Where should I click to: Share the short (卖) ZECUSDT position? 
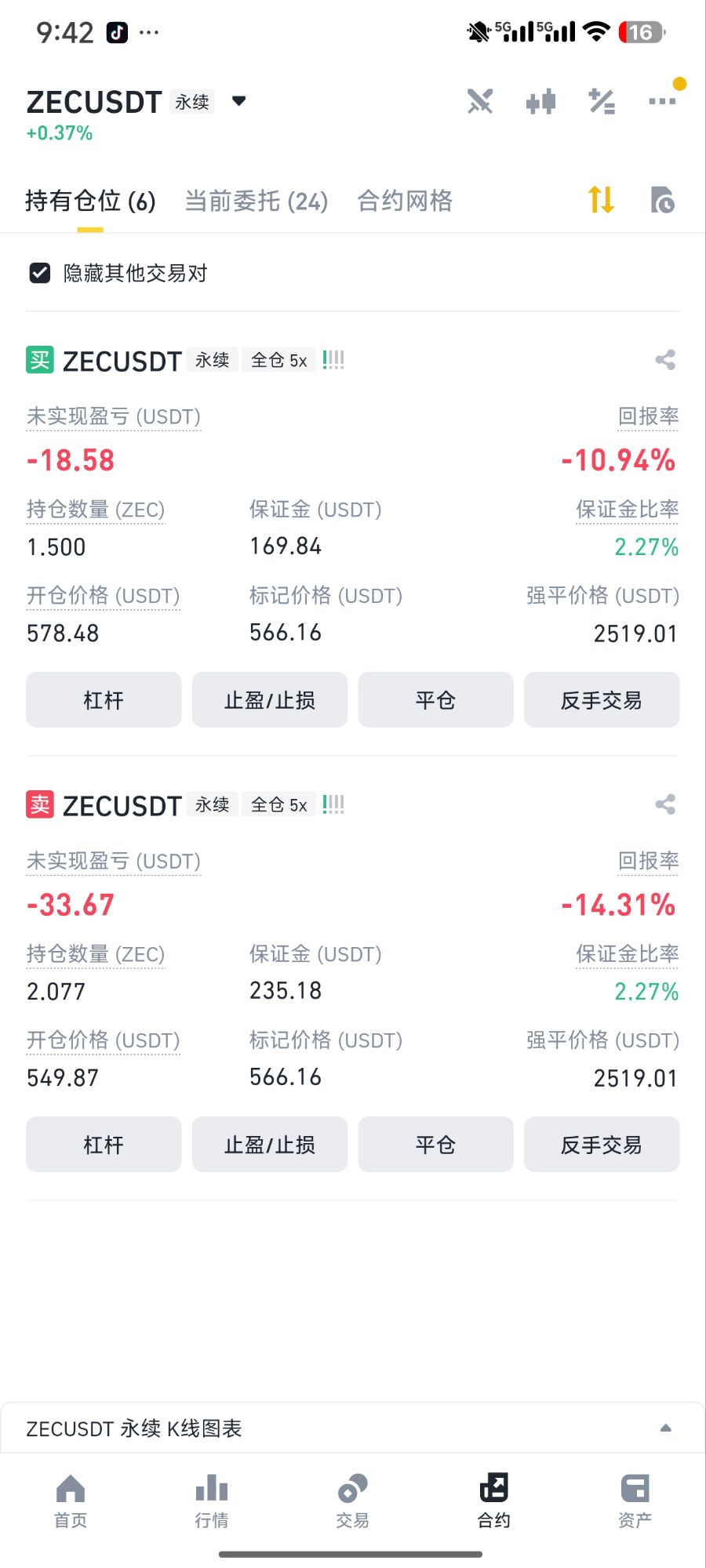coord(665,804)
